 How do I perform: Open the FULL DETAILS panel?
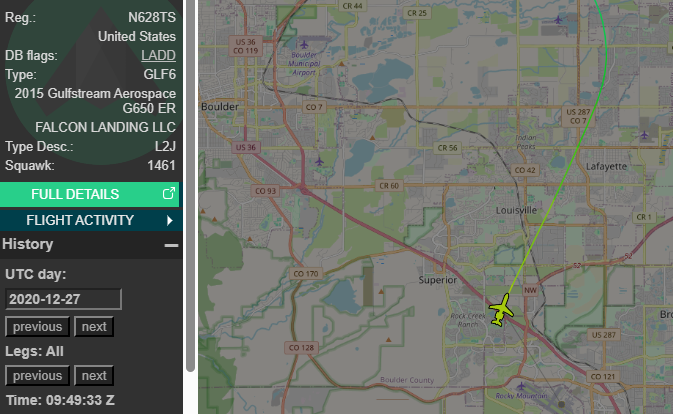(90, 194)
